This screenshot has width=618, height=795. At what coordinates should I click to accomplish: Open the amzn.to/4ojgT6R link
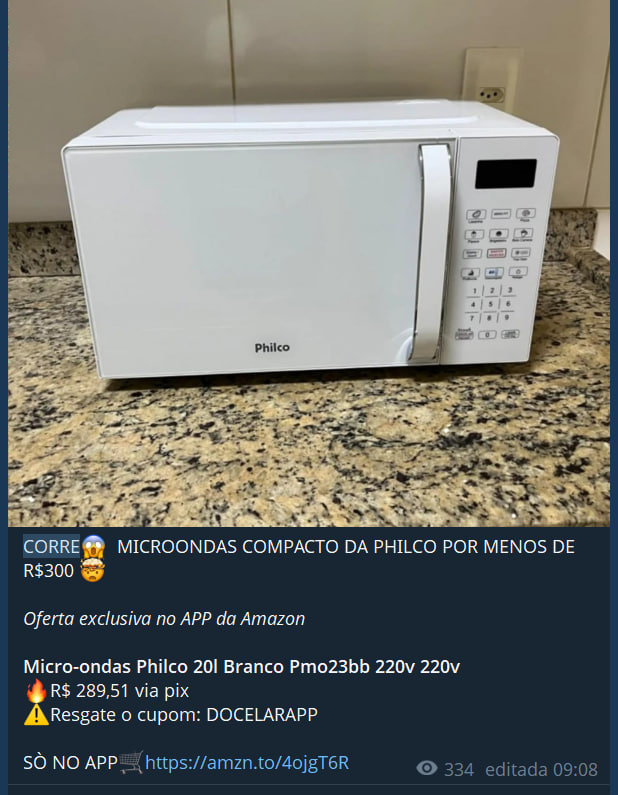click(x=246, y=763)
